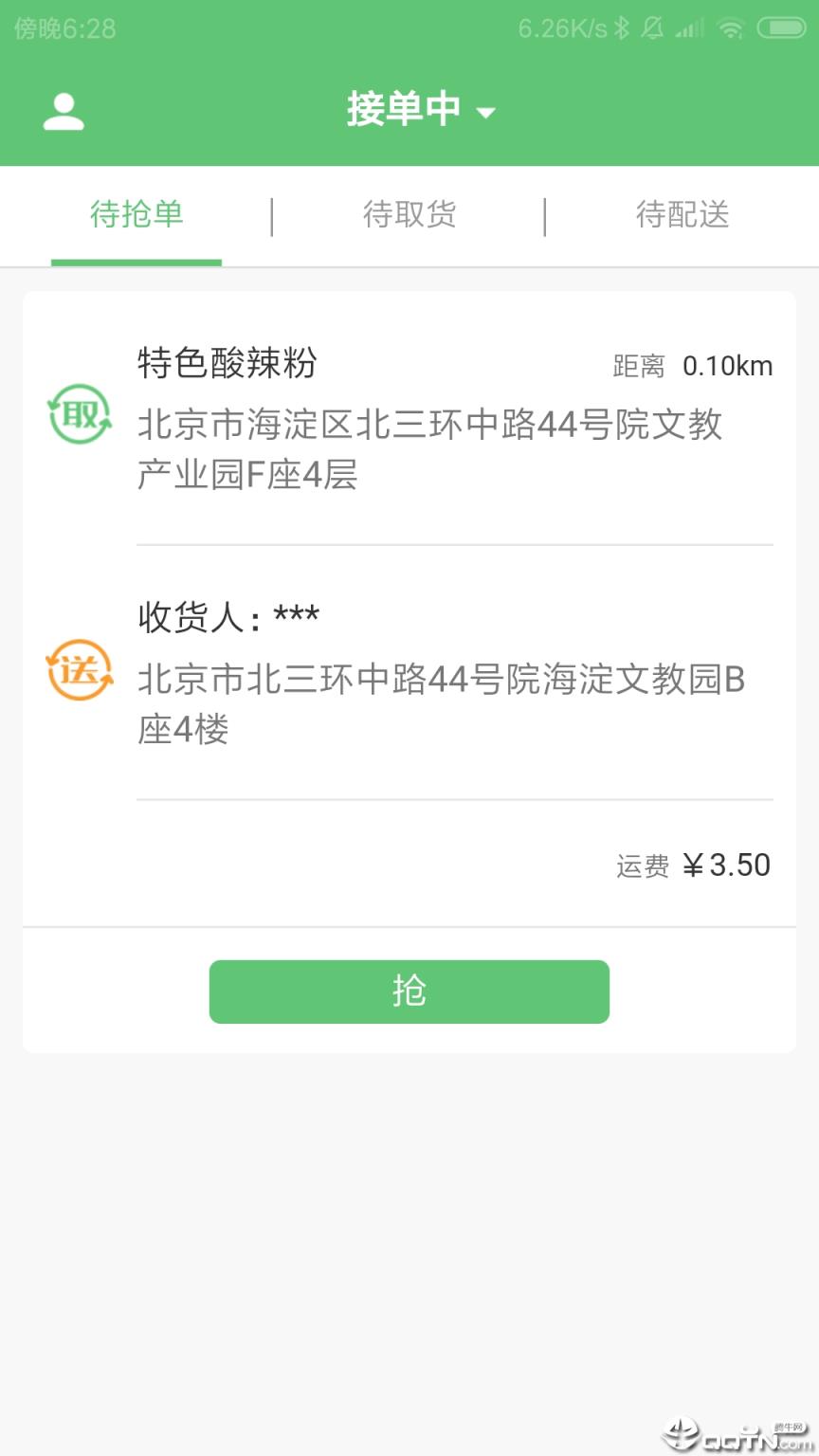The image size is (819, 1456).
Task: Click the green pickup (取) icon
Action: pos(80,415)
